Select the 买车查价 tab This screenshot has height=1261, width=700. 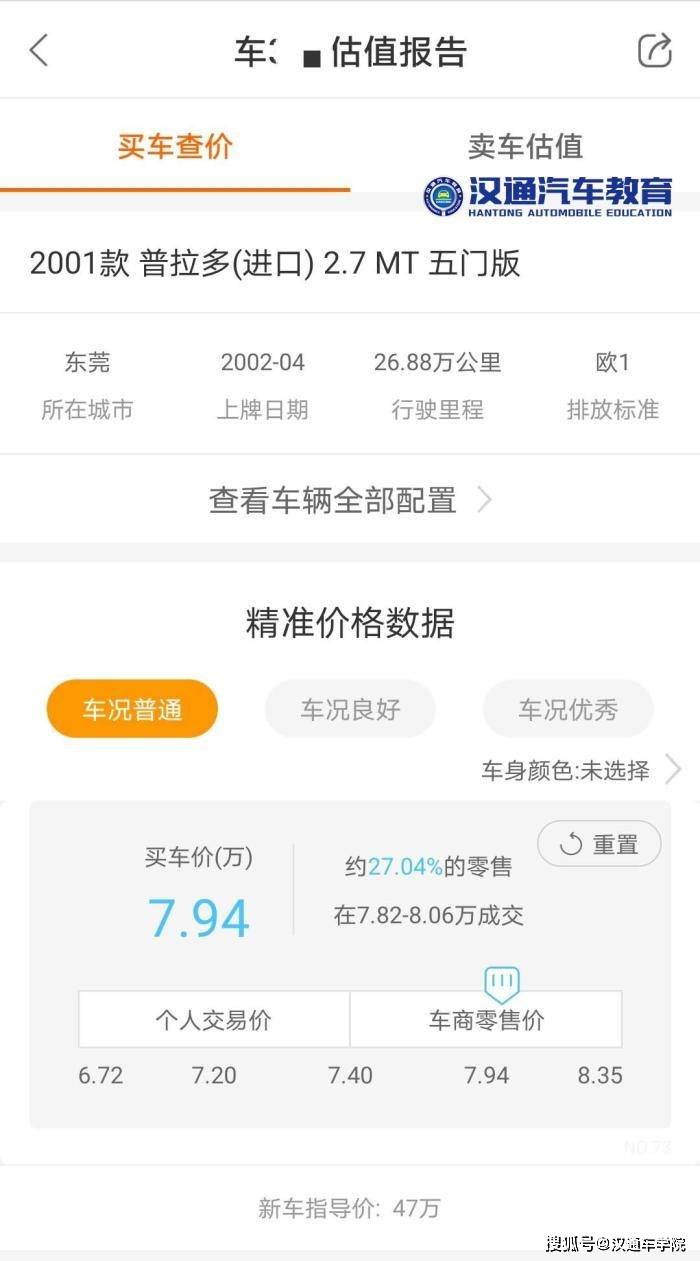tap(175, 147)
